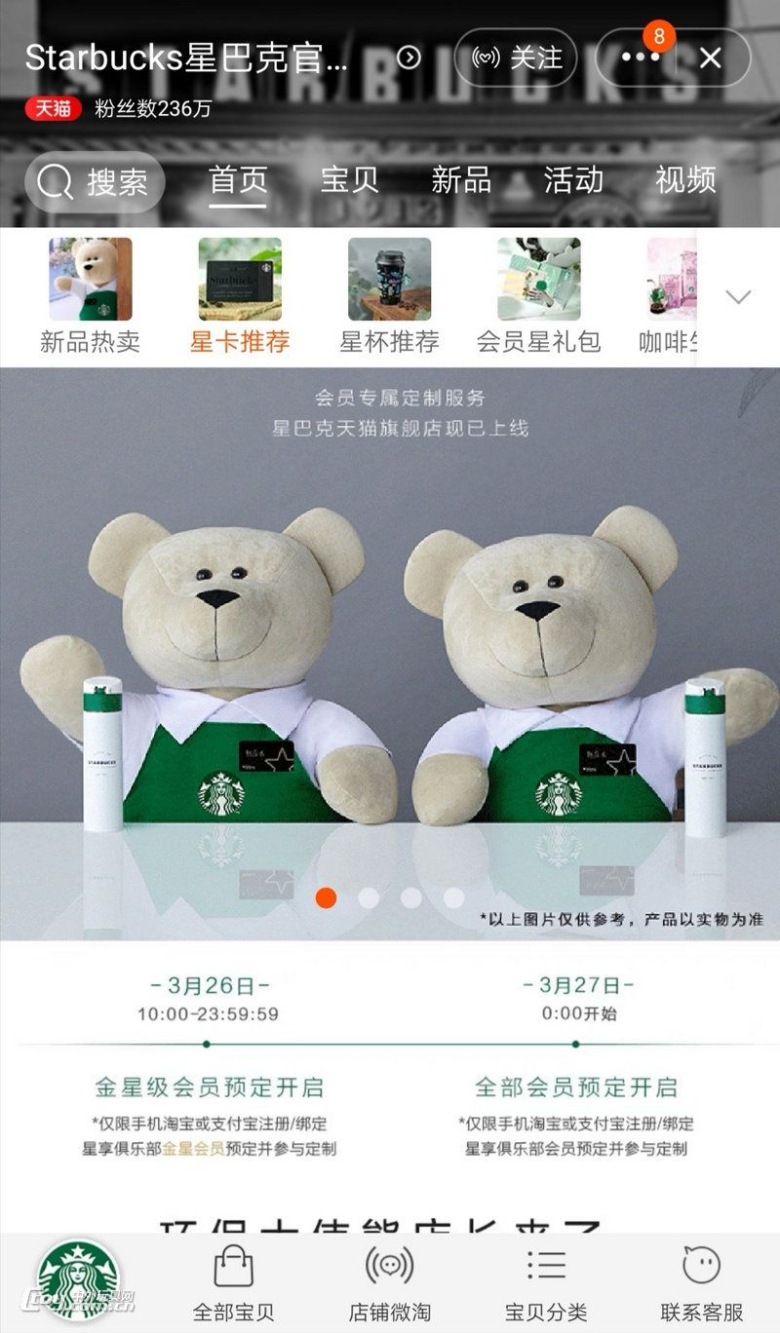780x1333 pixels.
Task: Contact customer service via 联系客服
Action: 702,1283
